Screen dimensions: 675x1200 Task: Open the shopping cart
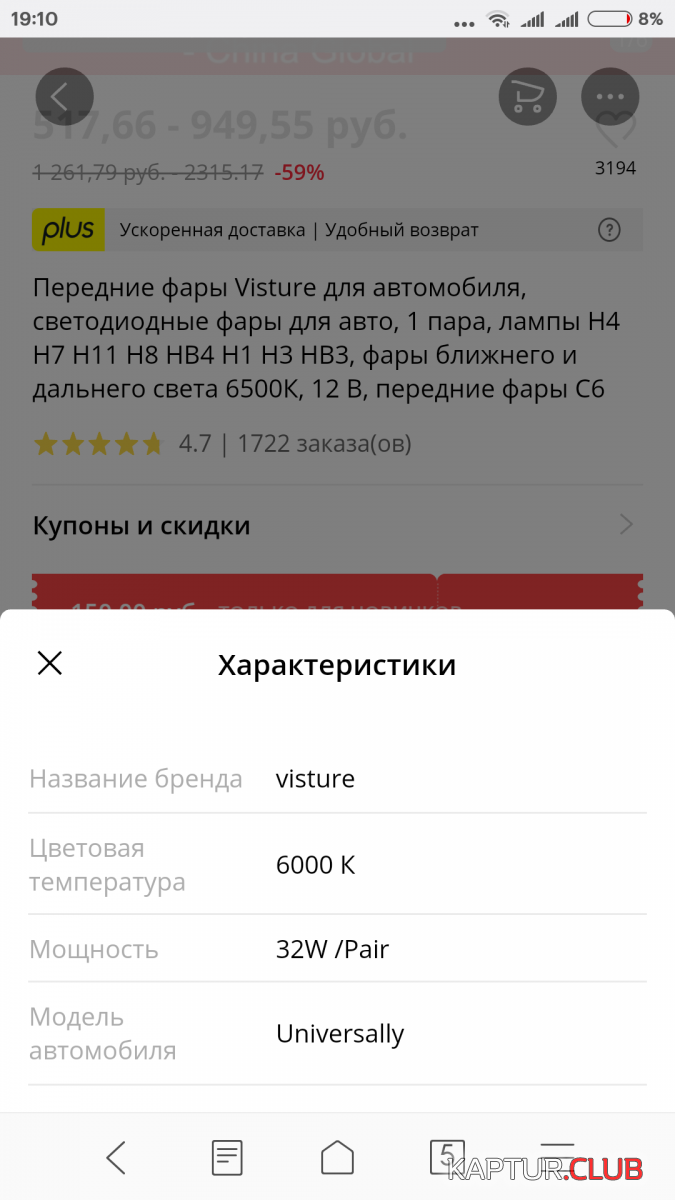coord(527,97)
